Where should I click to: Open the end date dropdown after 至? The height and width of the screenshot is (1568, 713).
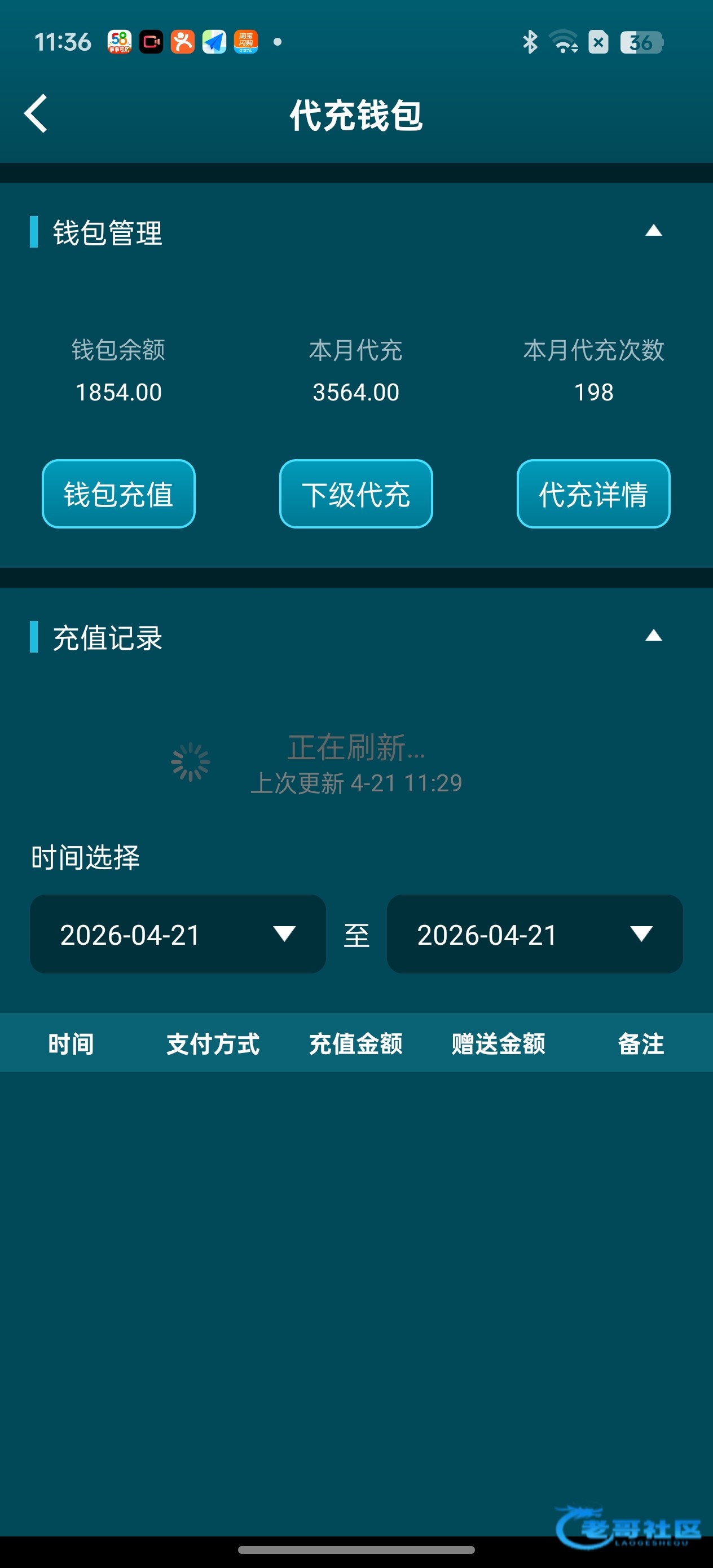534,933
